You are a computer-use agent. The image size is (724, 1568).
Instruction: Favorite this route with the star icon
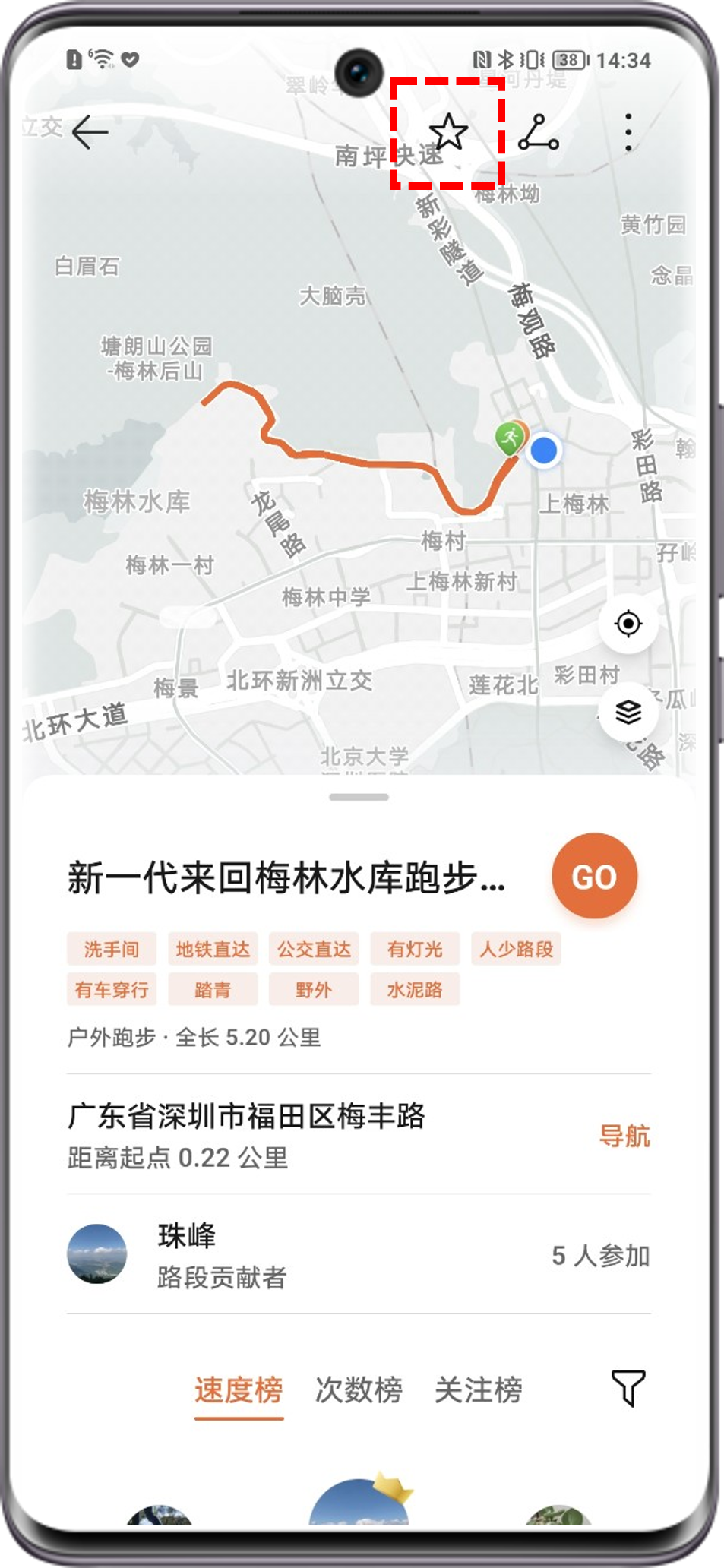[x=448, y=133]
